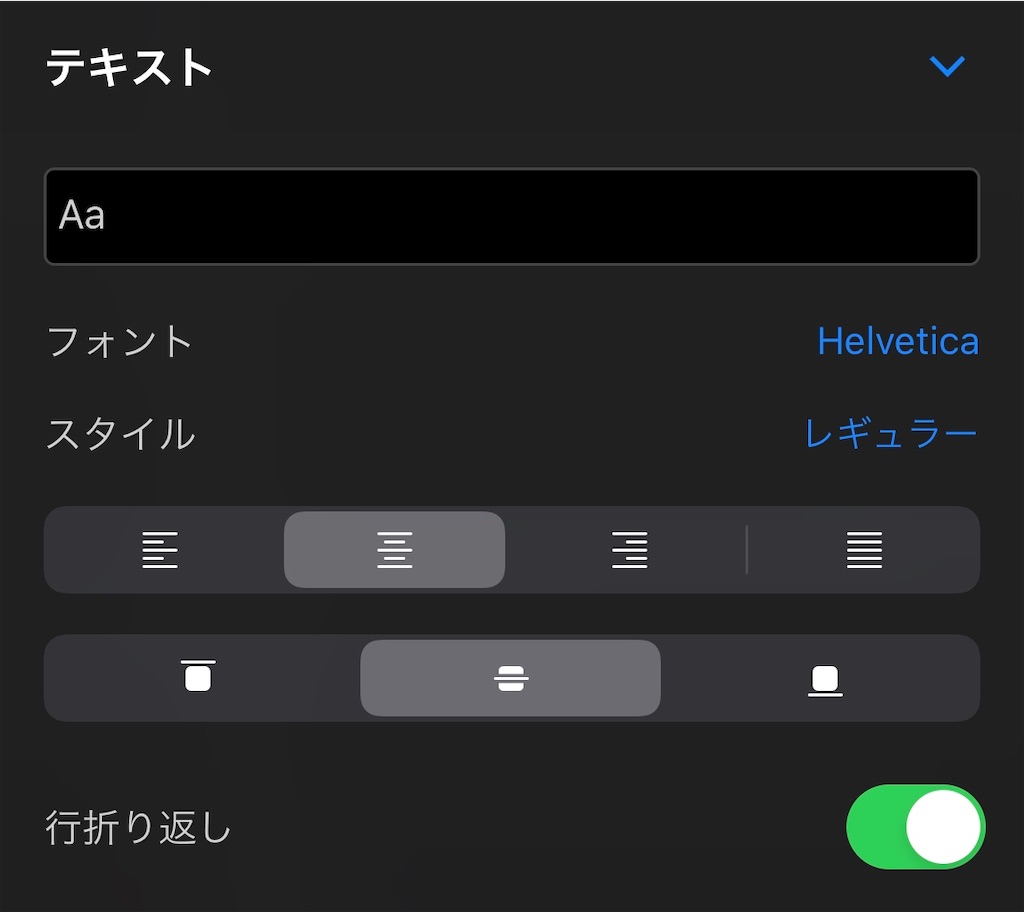Change the スタイル from レギュラー
Viewport: 1024px width, 912px height.
(x=890, y=433)
